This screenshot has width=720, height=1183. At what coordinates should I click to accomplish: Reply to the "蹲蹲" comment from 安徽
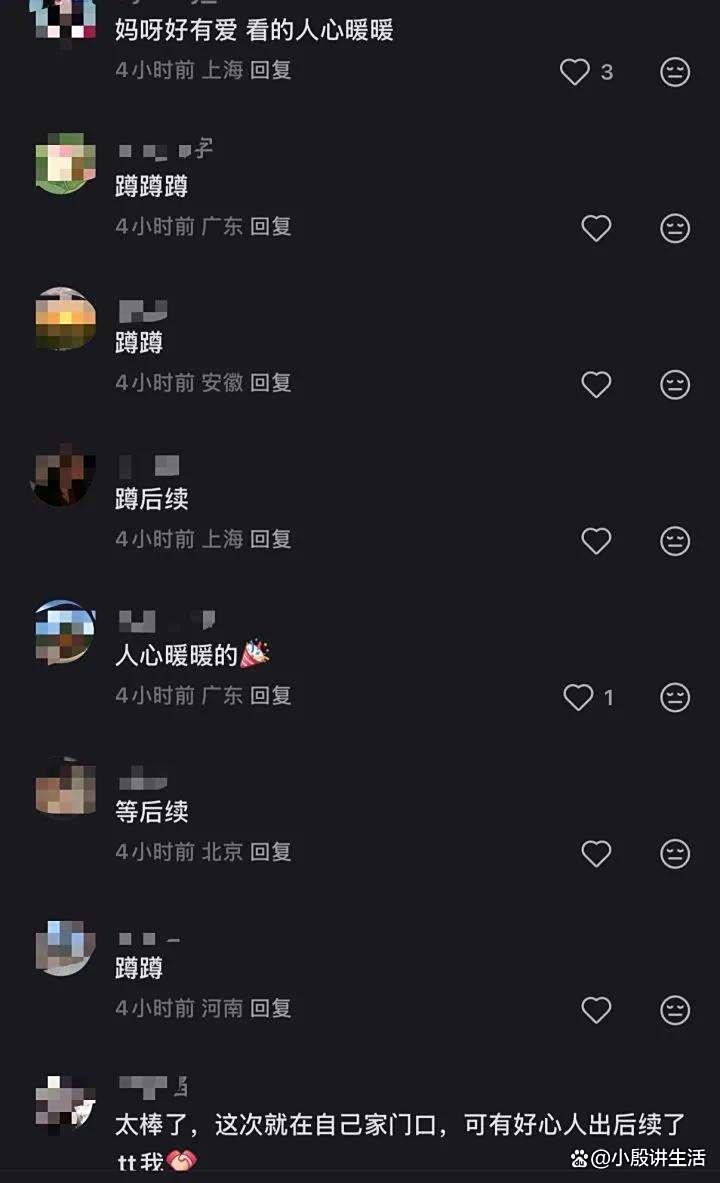click(x=270, y=383)
